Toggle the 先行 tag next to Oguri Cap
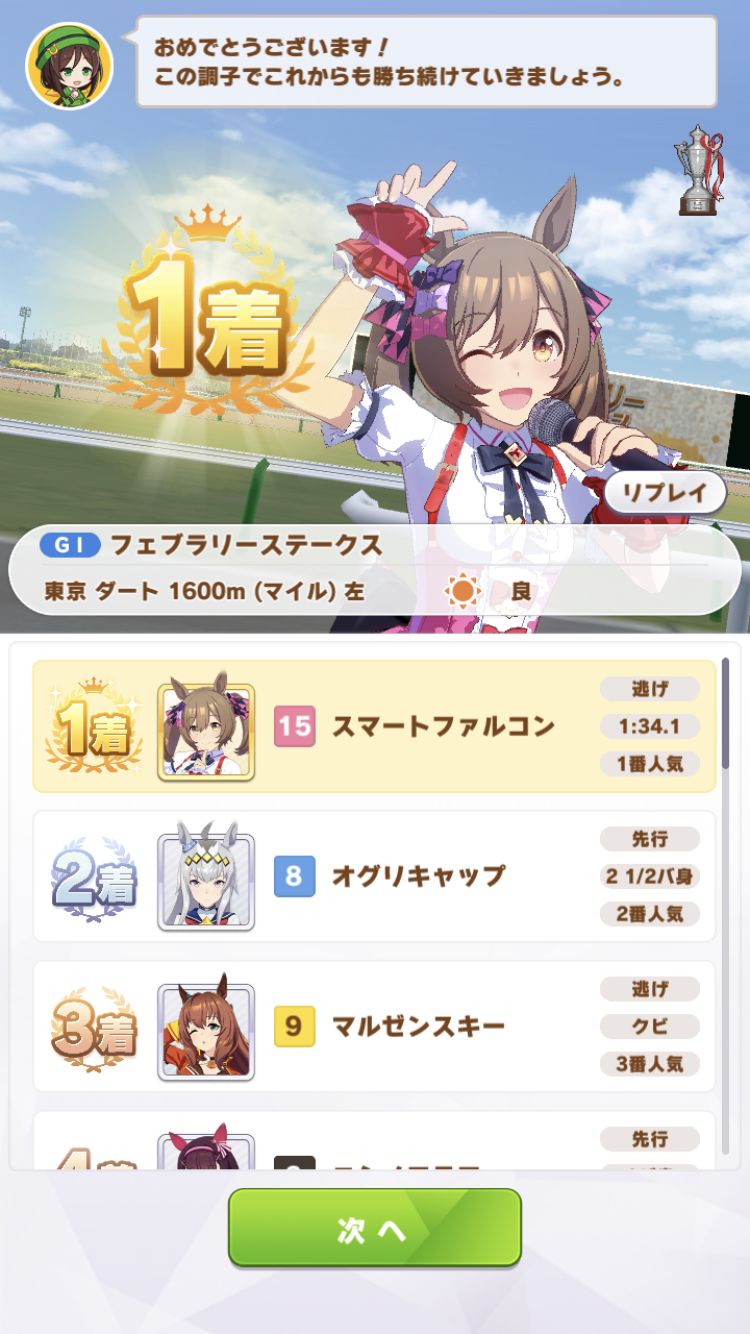 tap(650, 839)
